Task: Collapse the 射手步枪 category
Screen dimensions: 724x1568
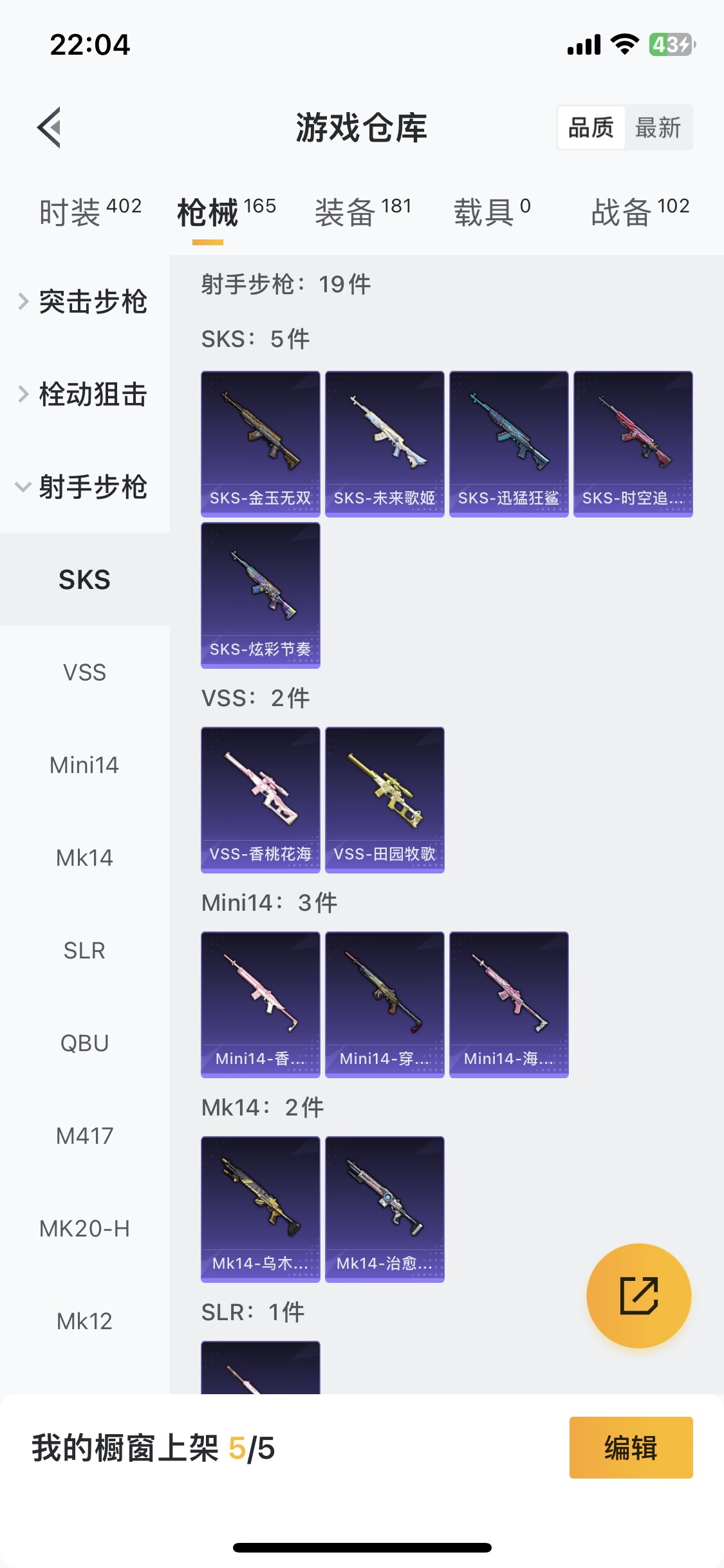Action: [85, 487]
